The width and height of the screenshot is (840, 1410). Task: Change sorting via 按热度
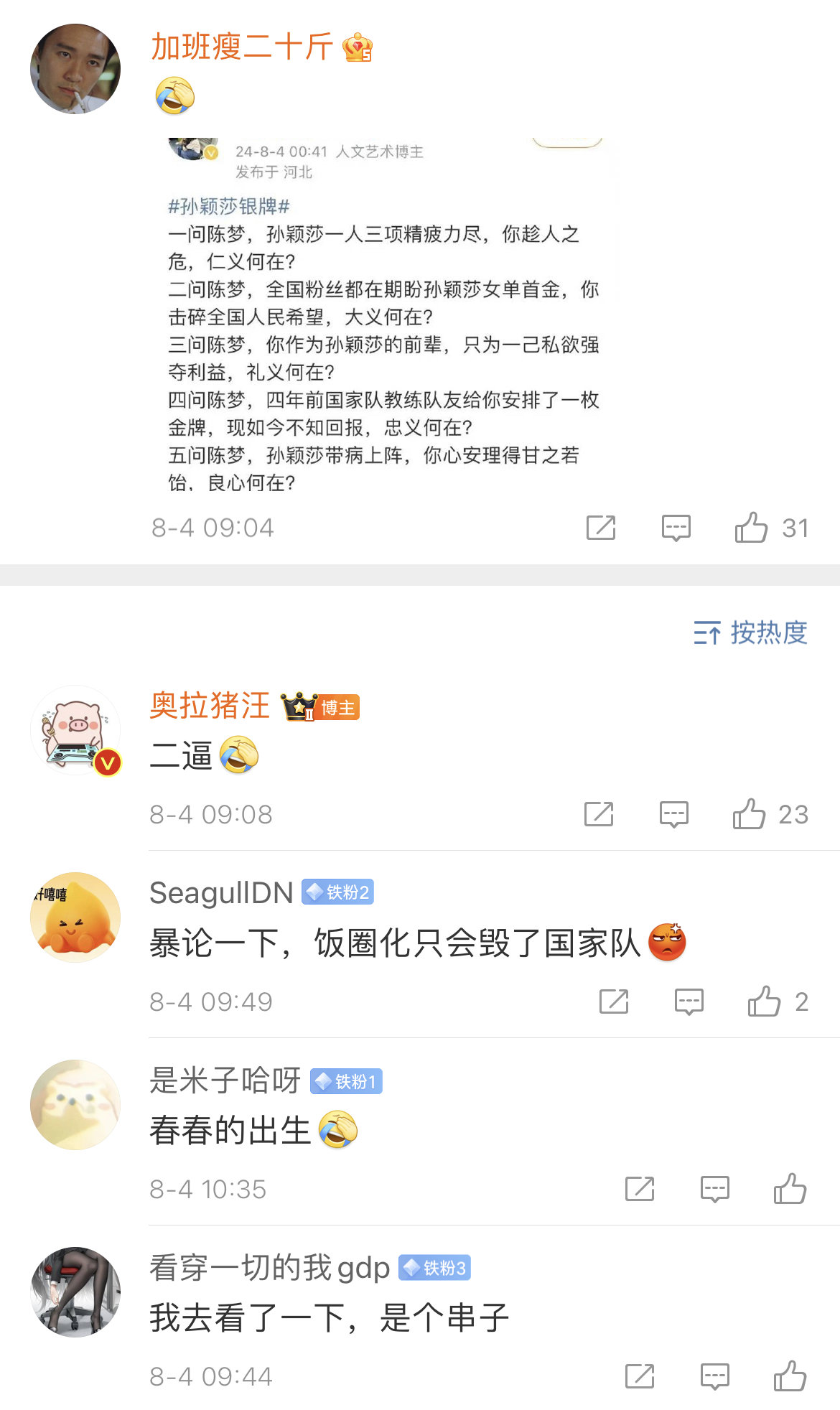coord(751,632)
